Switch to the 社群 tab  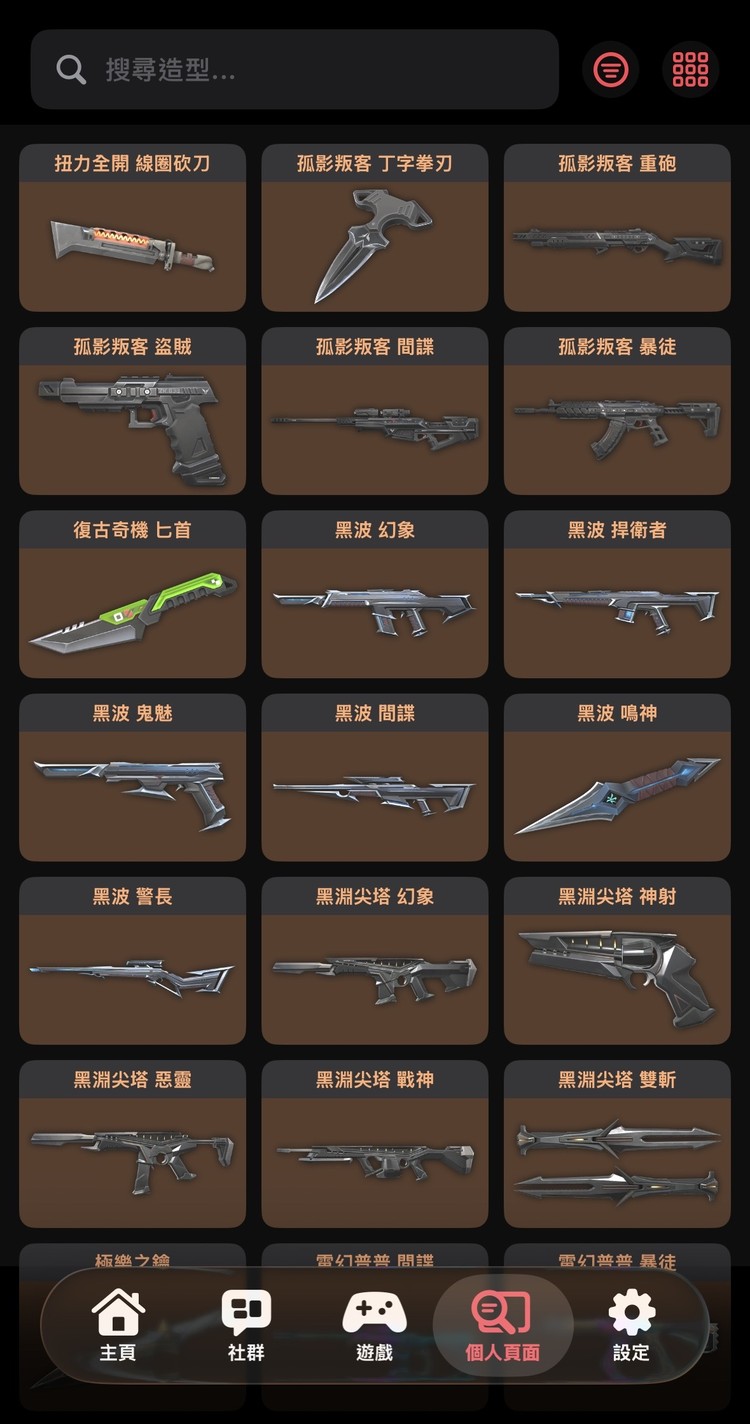(x=246, y=1326)
